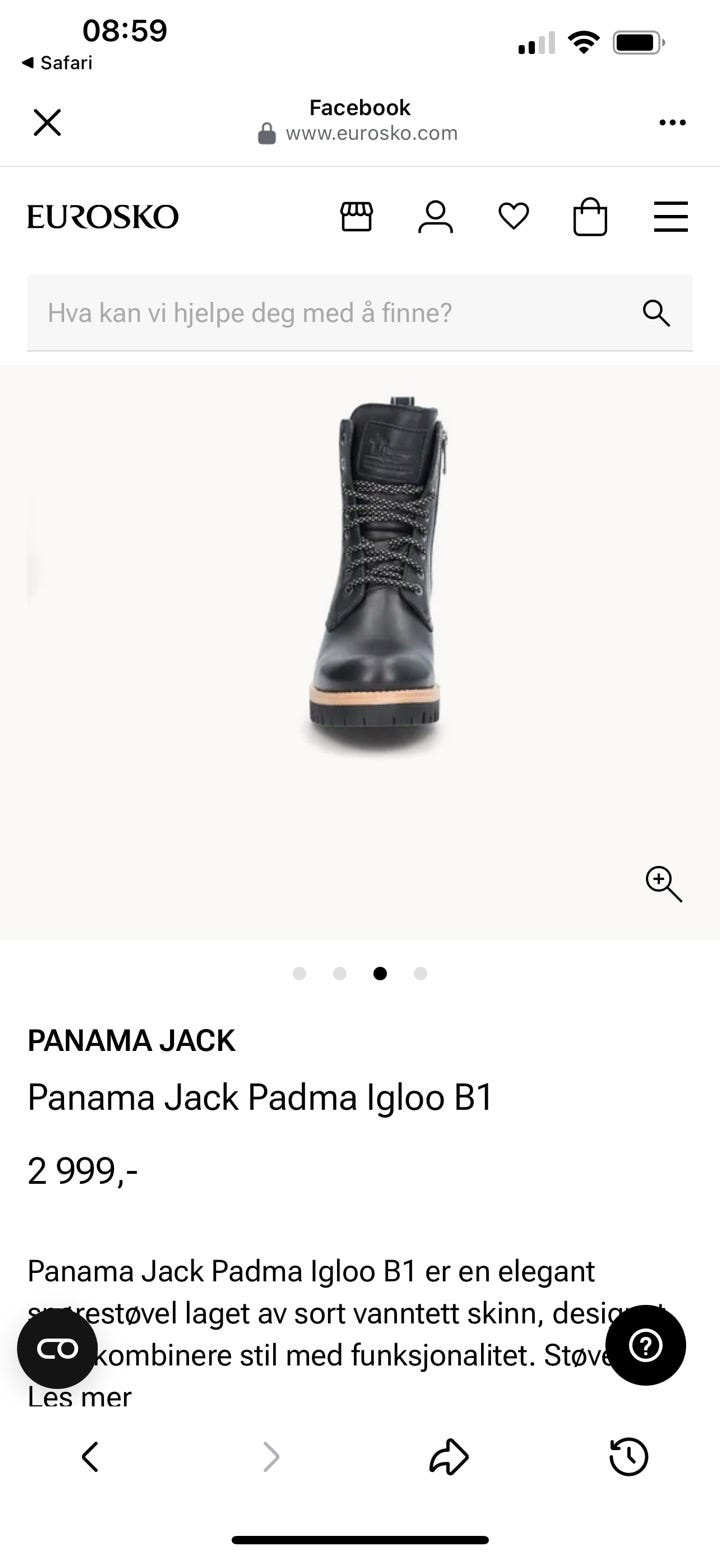Tap the floating link widget button
Image resolution: width=720 pixels, height=1558 pixels.
tap(57, 1348)
